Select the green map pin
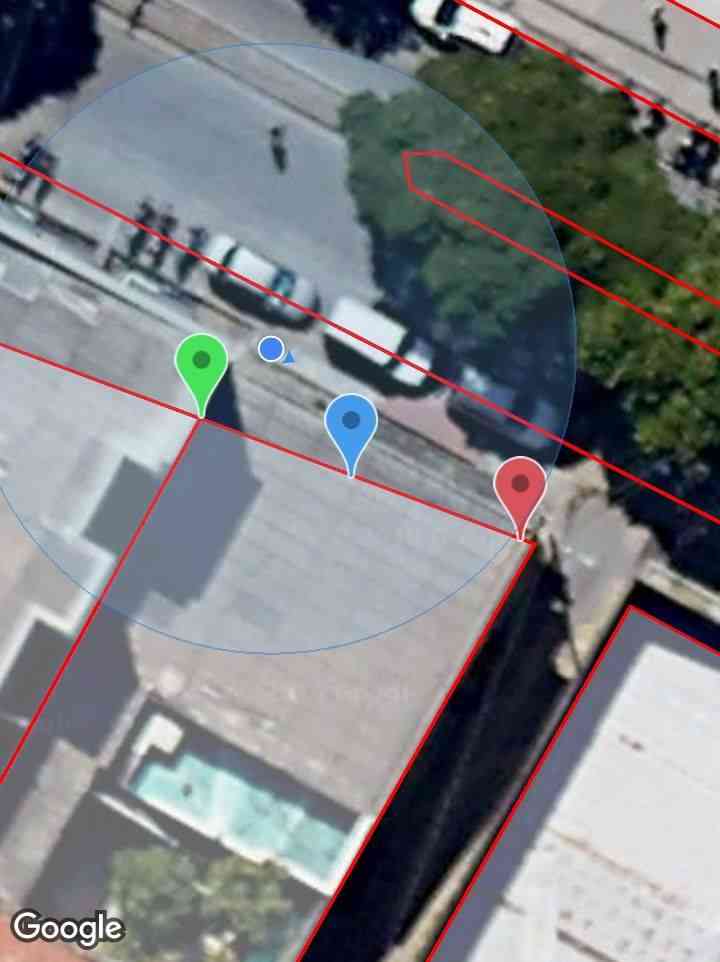 [201, 365]
